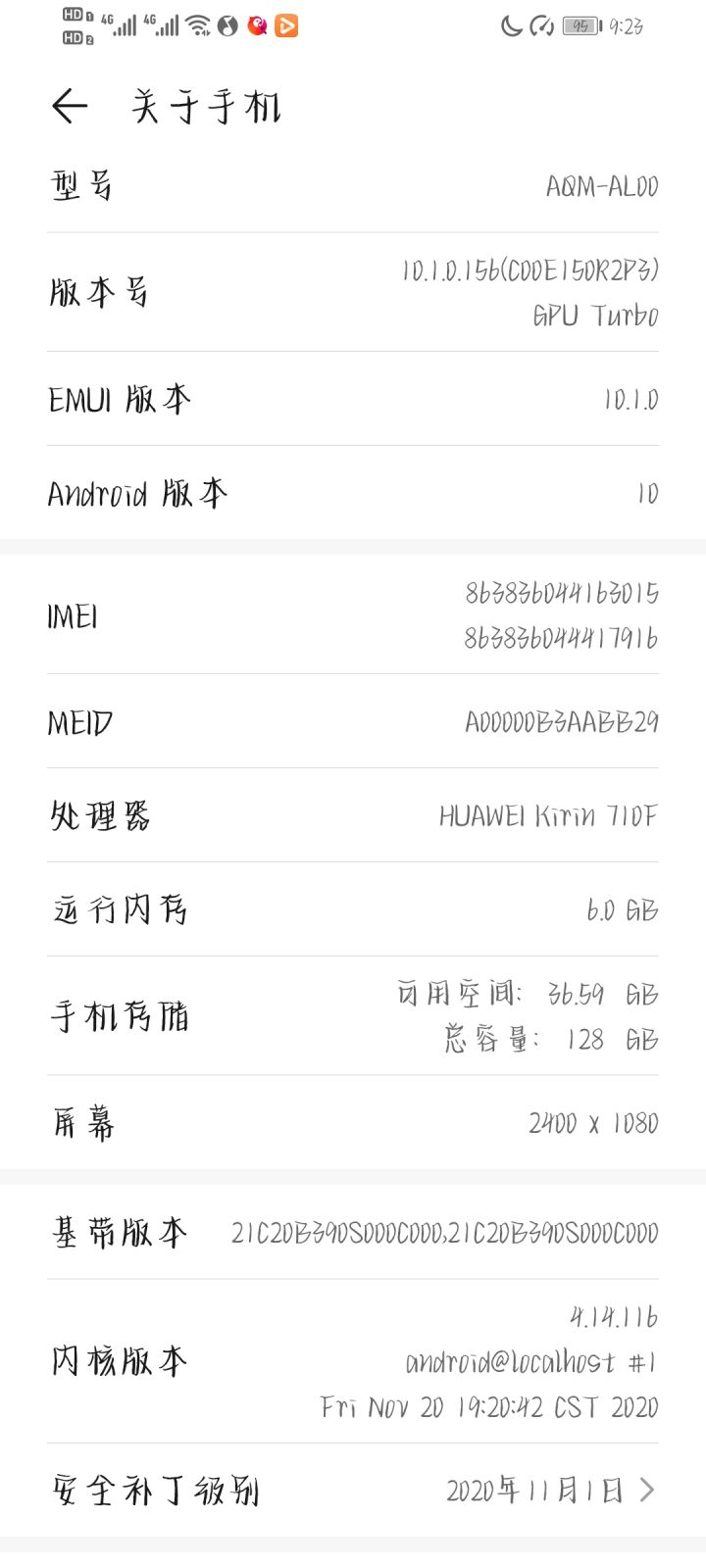Tap the 内核版本 row
The height and width of the screenshot is (1568, 706).
click(353, 1361)
